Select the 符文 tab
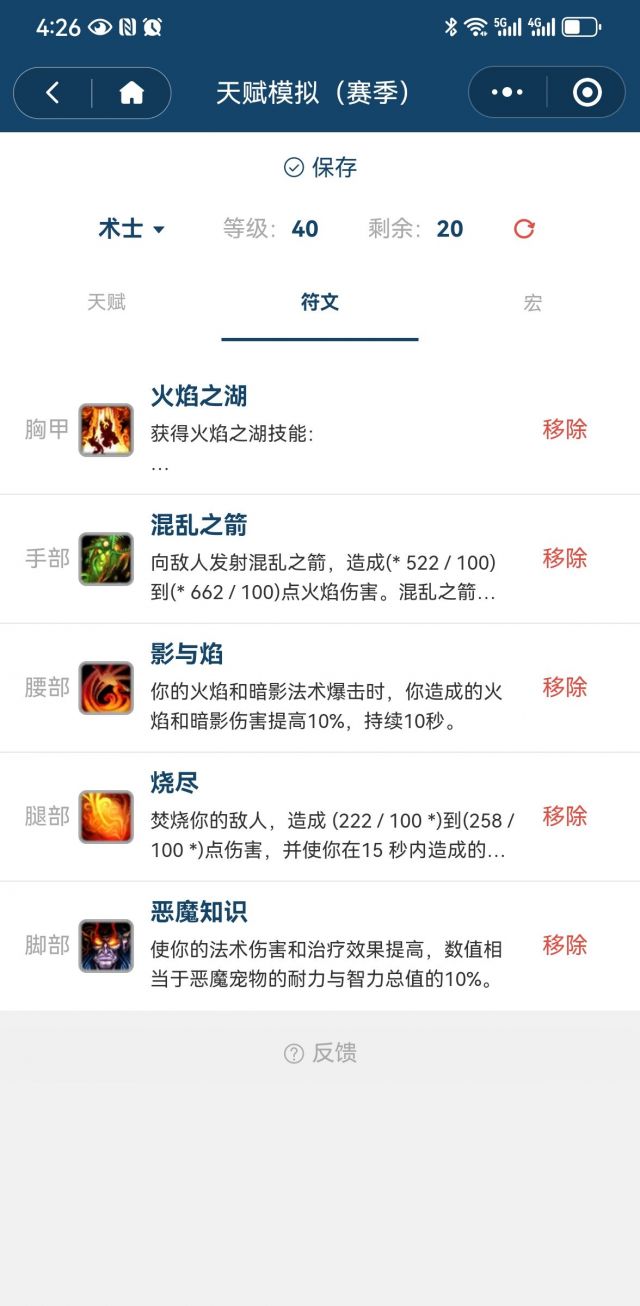 click(320, 302)
